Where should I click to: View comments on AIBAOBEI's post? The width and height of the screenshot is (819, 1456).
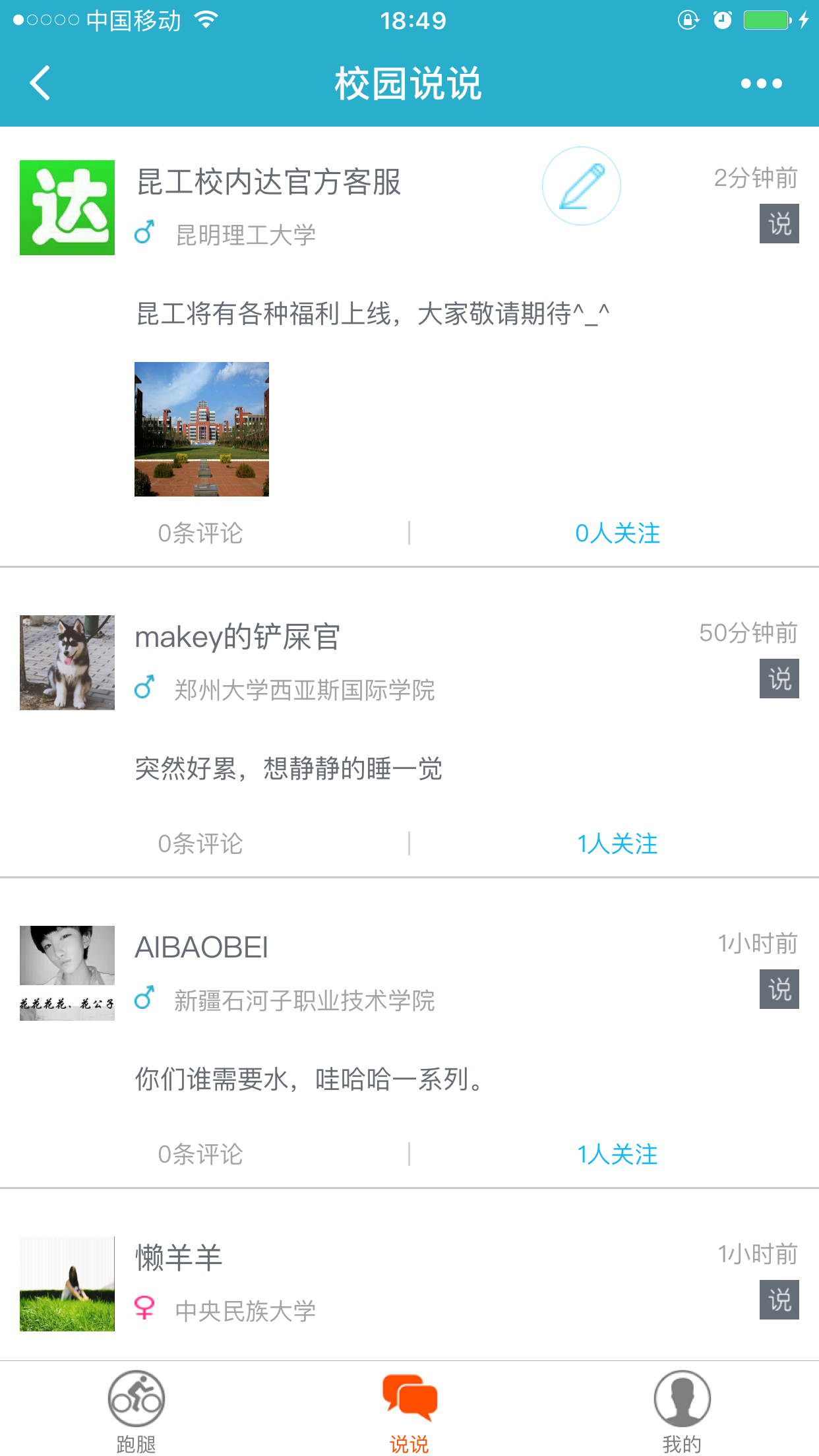(200, 1154)
